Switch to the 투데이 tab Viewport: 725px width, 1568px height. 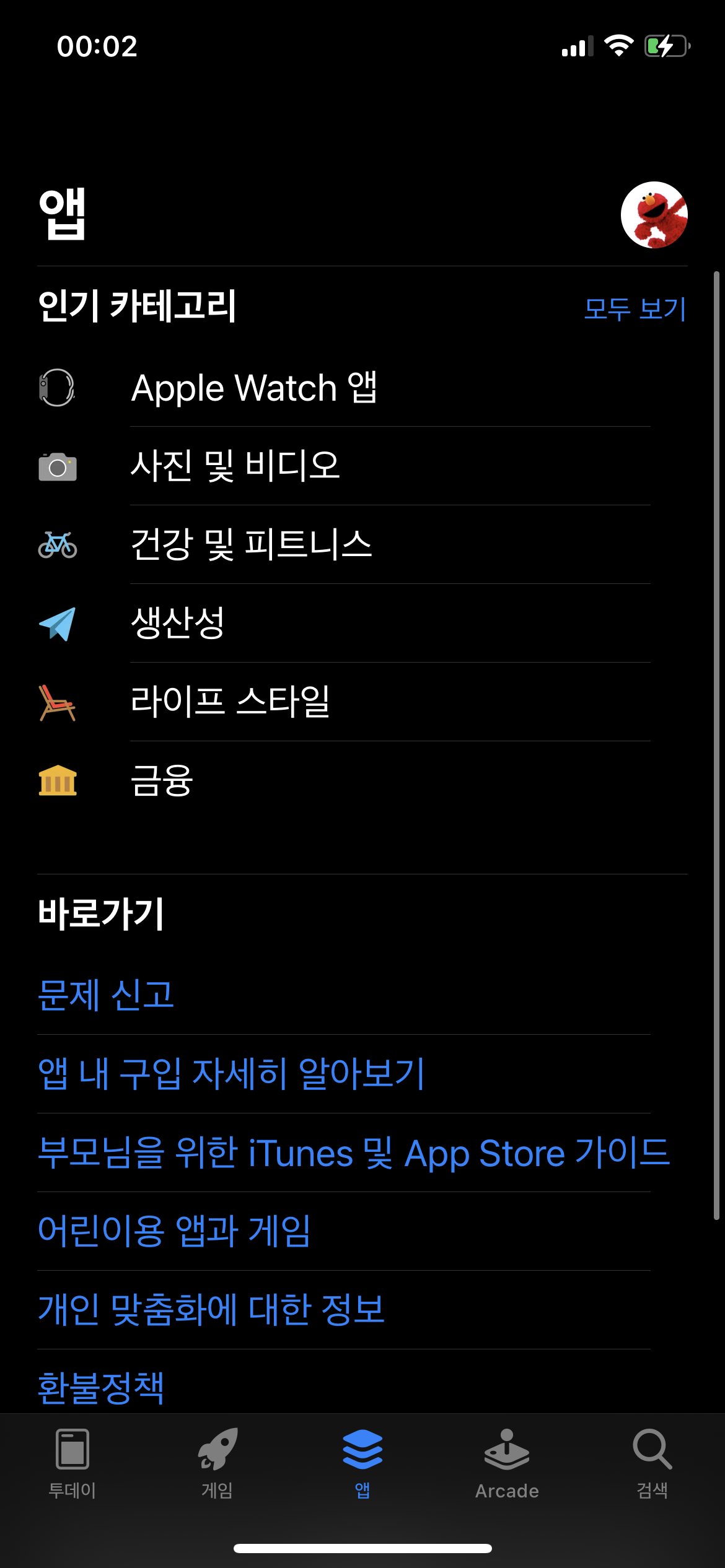[72, 1463]
